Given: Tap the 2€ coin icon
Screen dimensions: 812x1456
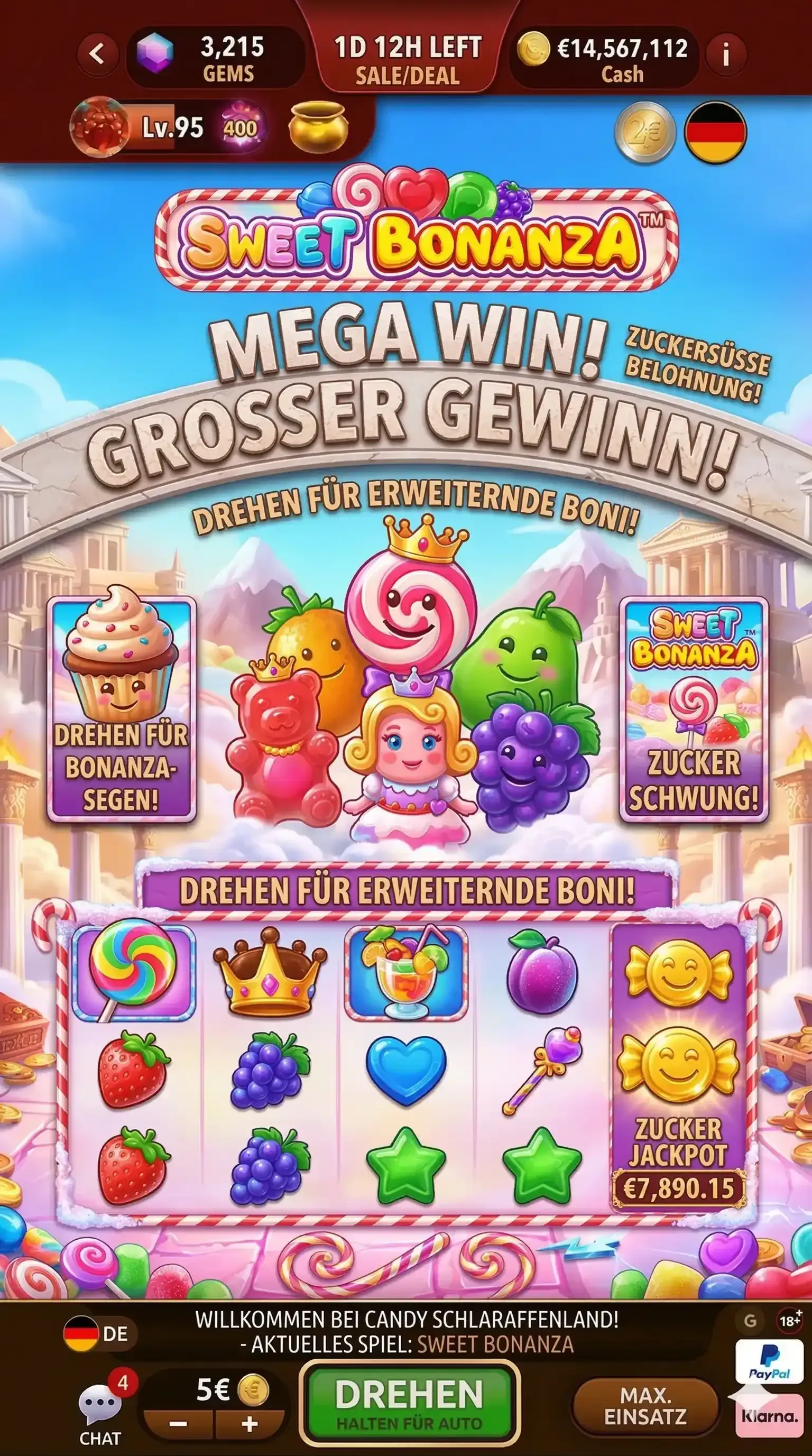Looking at the screenshot, I should tap(645, 133).
